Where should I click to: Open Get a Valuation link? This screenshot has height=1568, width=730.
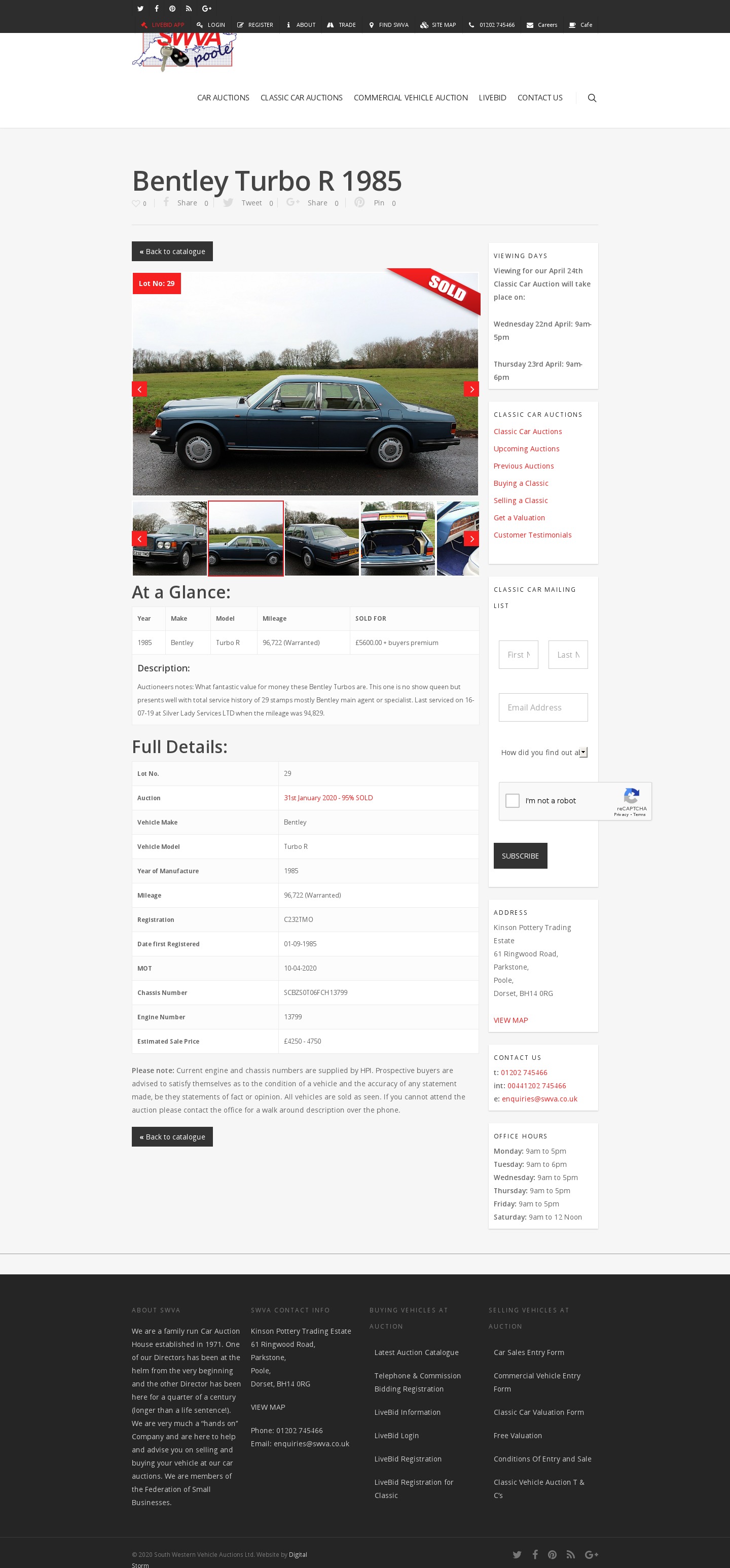click(519, 517)
